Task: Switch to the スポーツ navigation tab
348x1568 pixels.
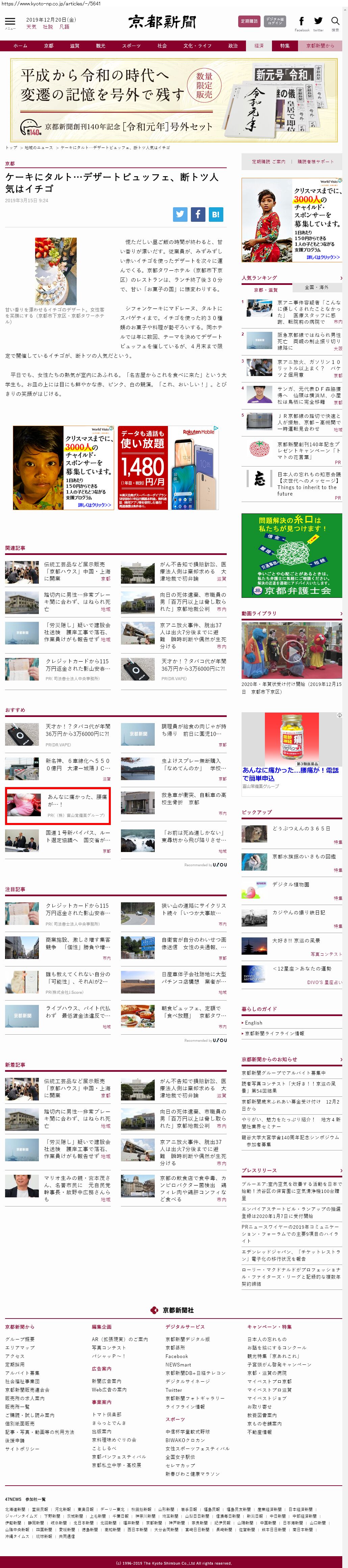Action: coord(130,46)
